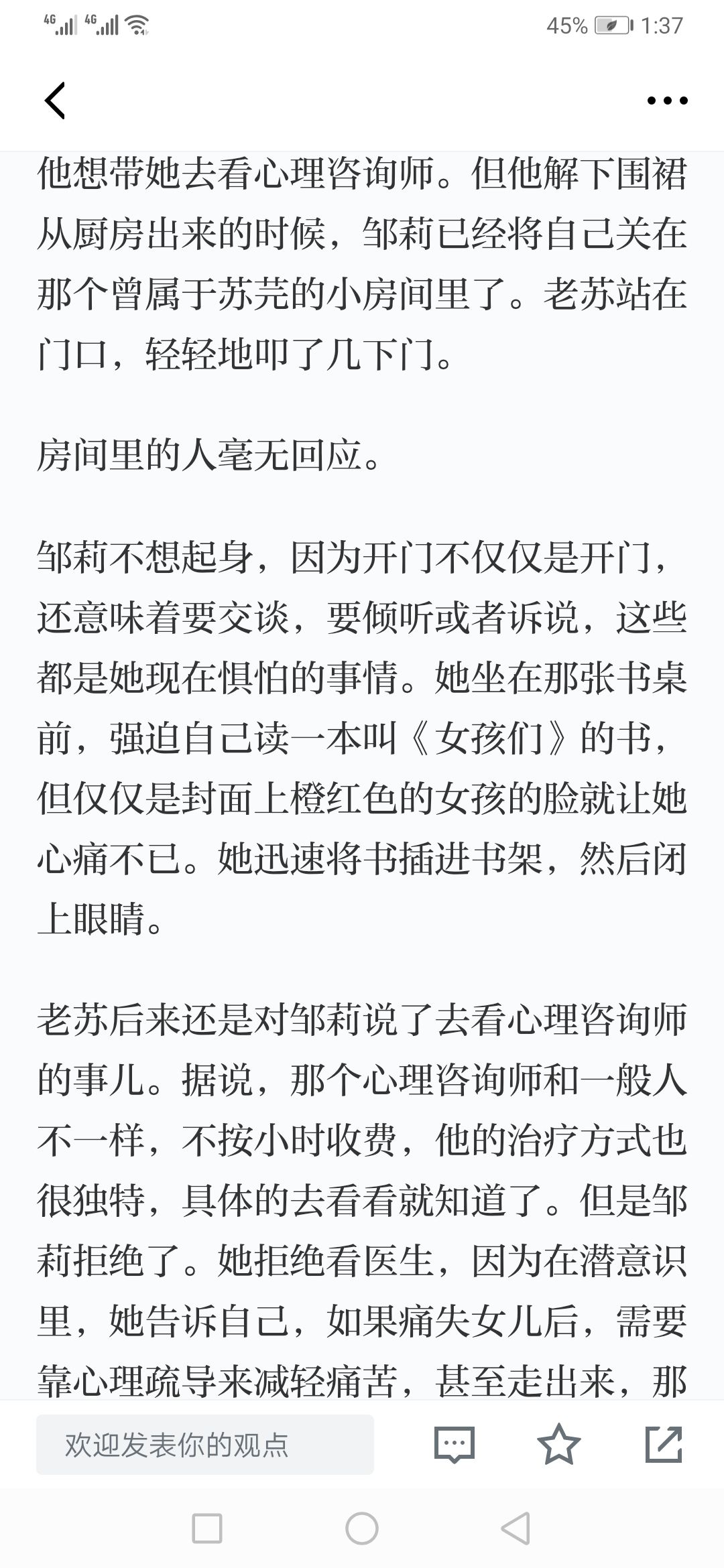Favorite this article with the star
Screen dimensions: 724x1568
click(559, 1444)
